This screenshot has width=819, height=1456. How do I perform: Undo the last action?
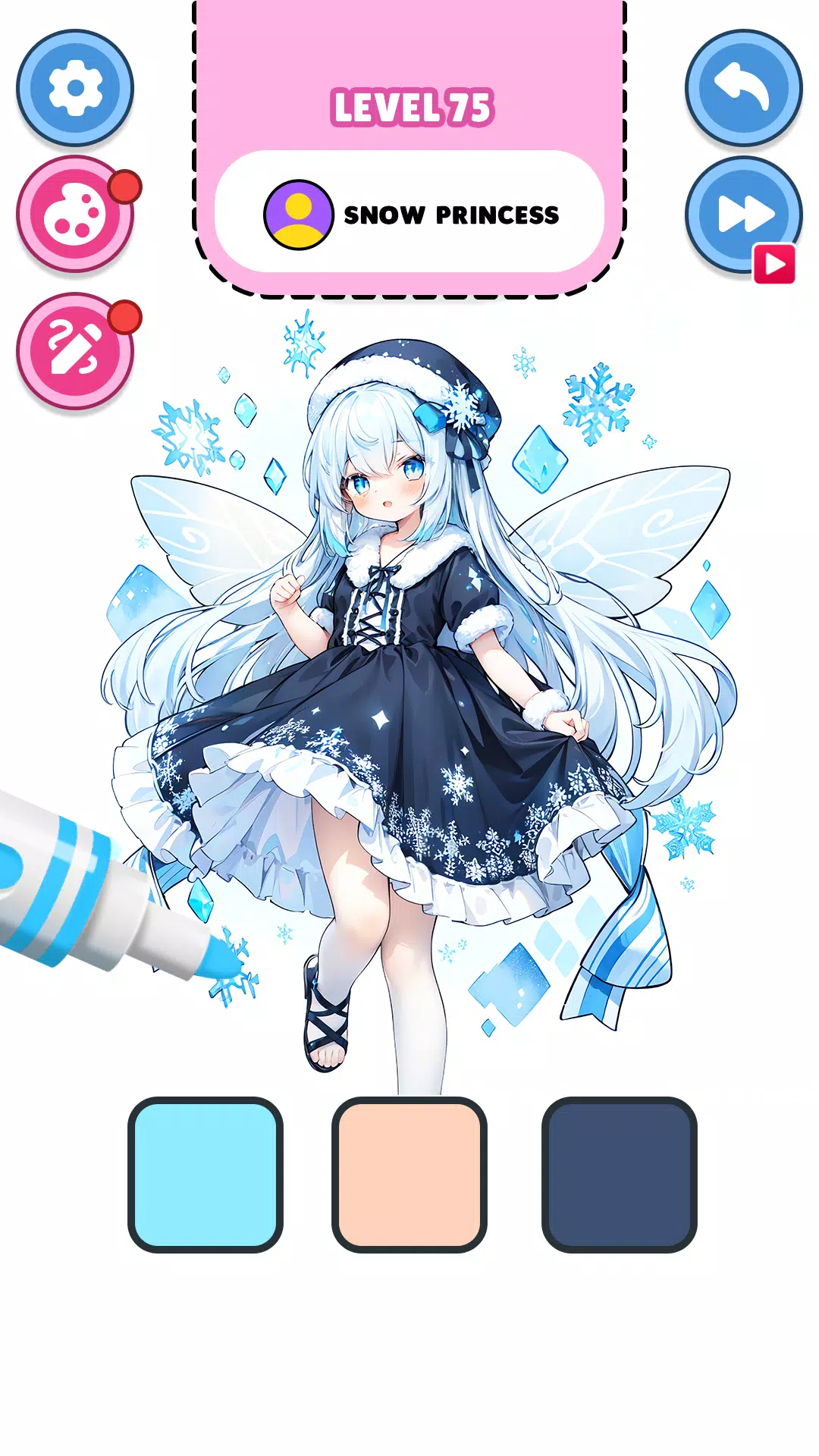tap(743, 88)
